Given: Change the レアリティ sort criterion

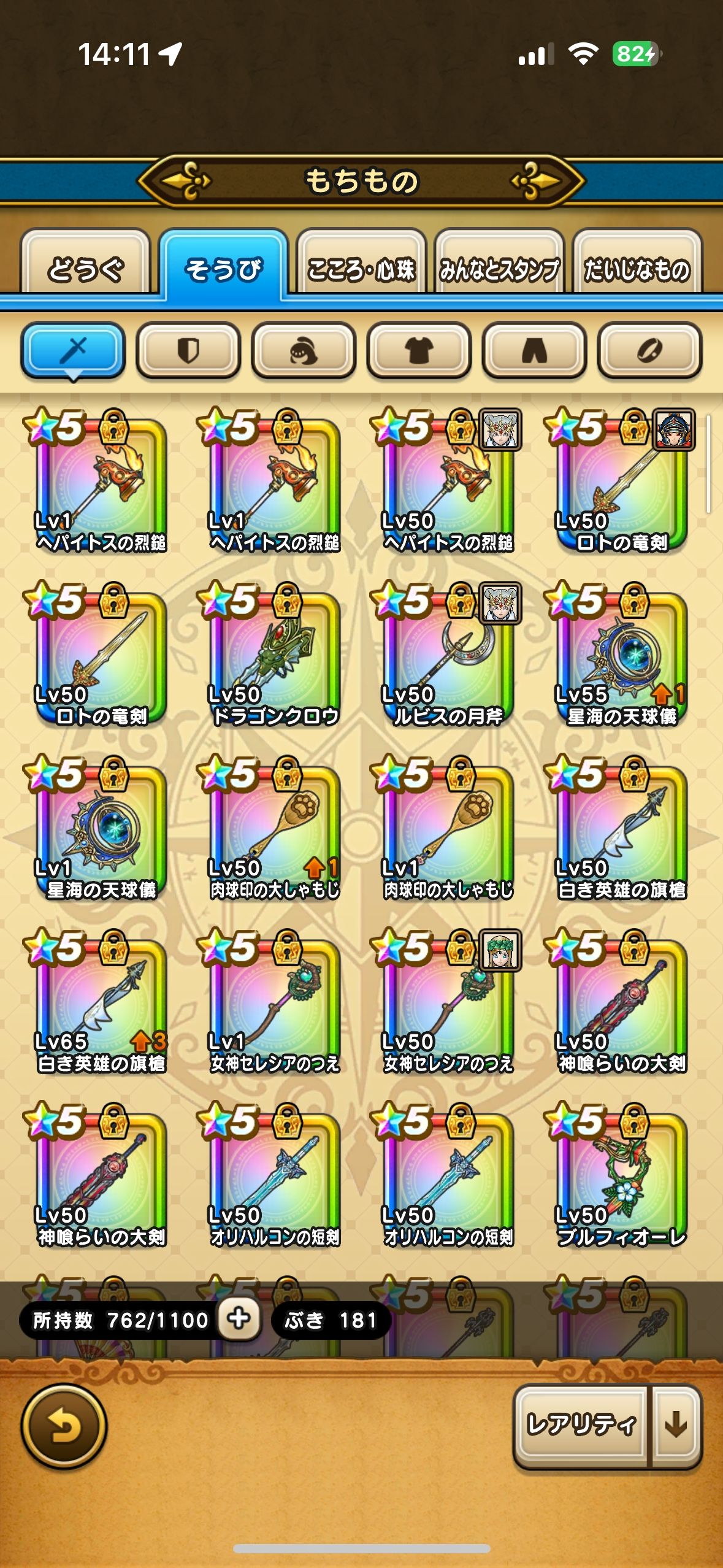Looking at the screenshot, I should coord(581,1424).
